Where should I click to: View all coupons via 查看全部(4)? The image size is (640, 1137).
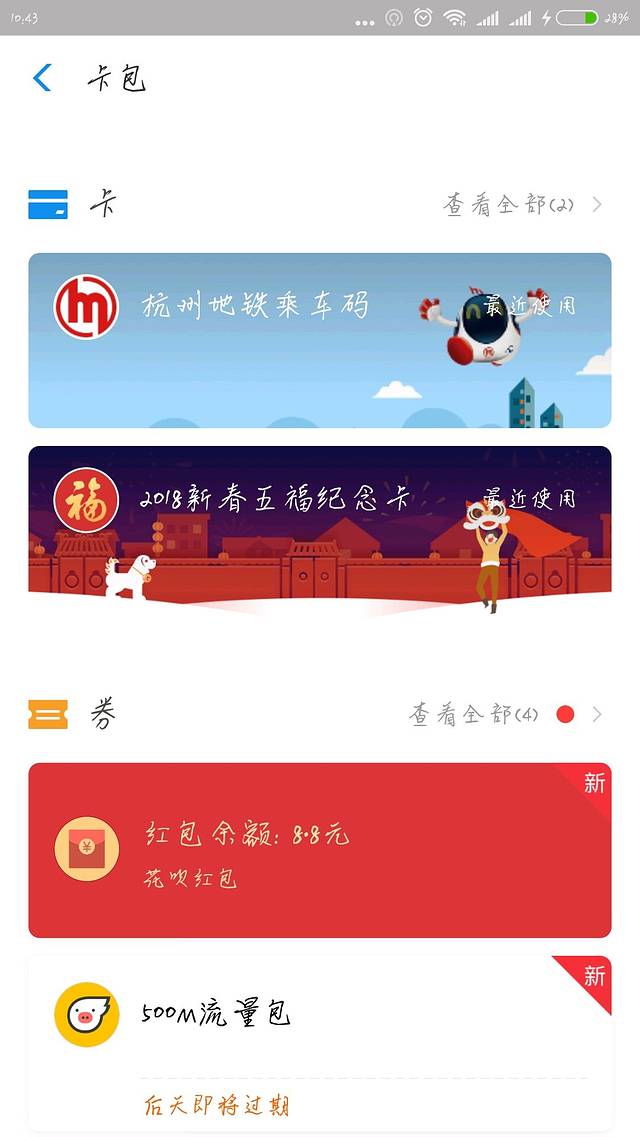pyautogui.click(x=505, y=714)
